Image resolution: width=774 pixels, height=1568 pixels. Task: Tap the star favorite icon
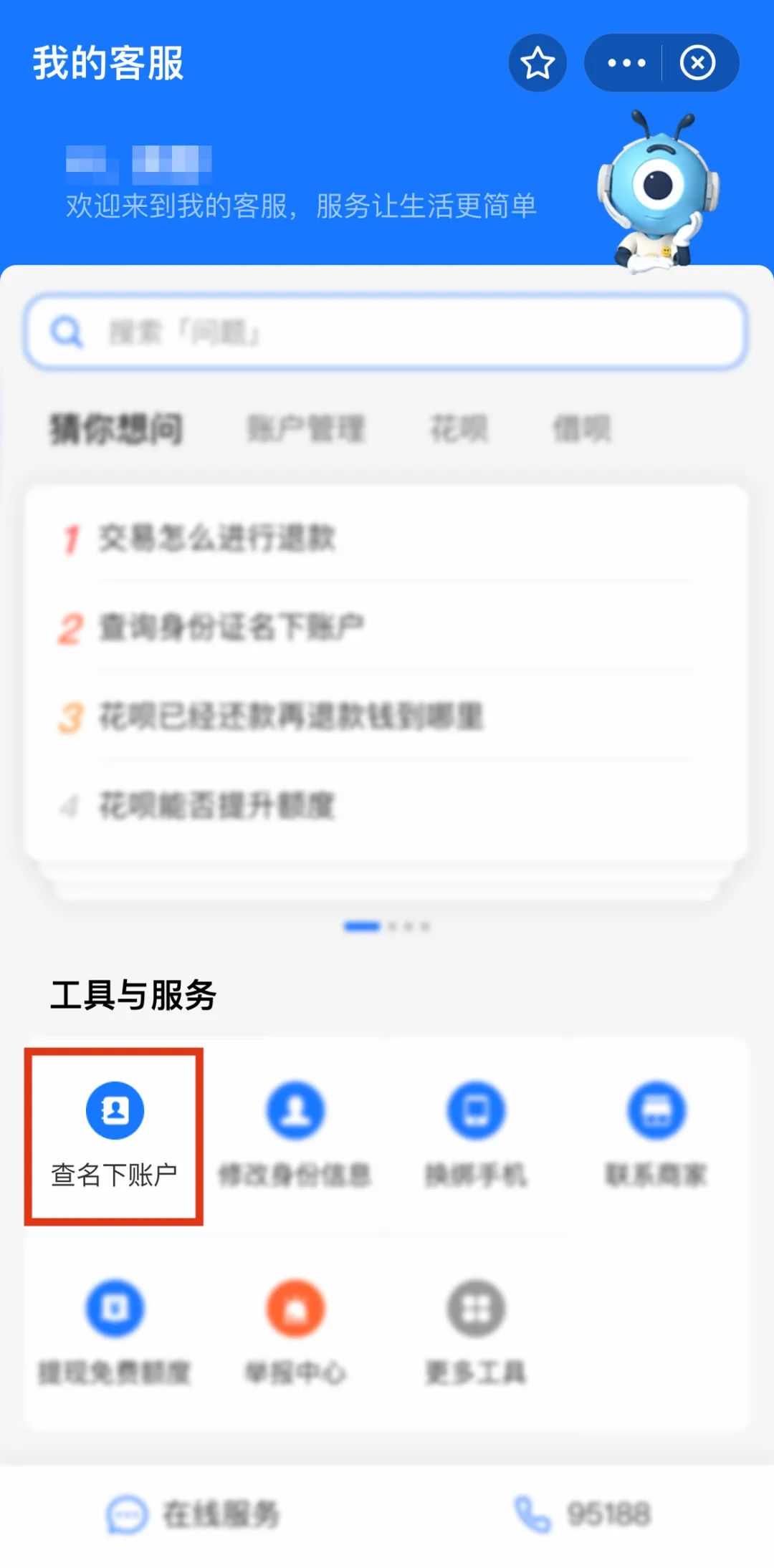tap(538, 63)
